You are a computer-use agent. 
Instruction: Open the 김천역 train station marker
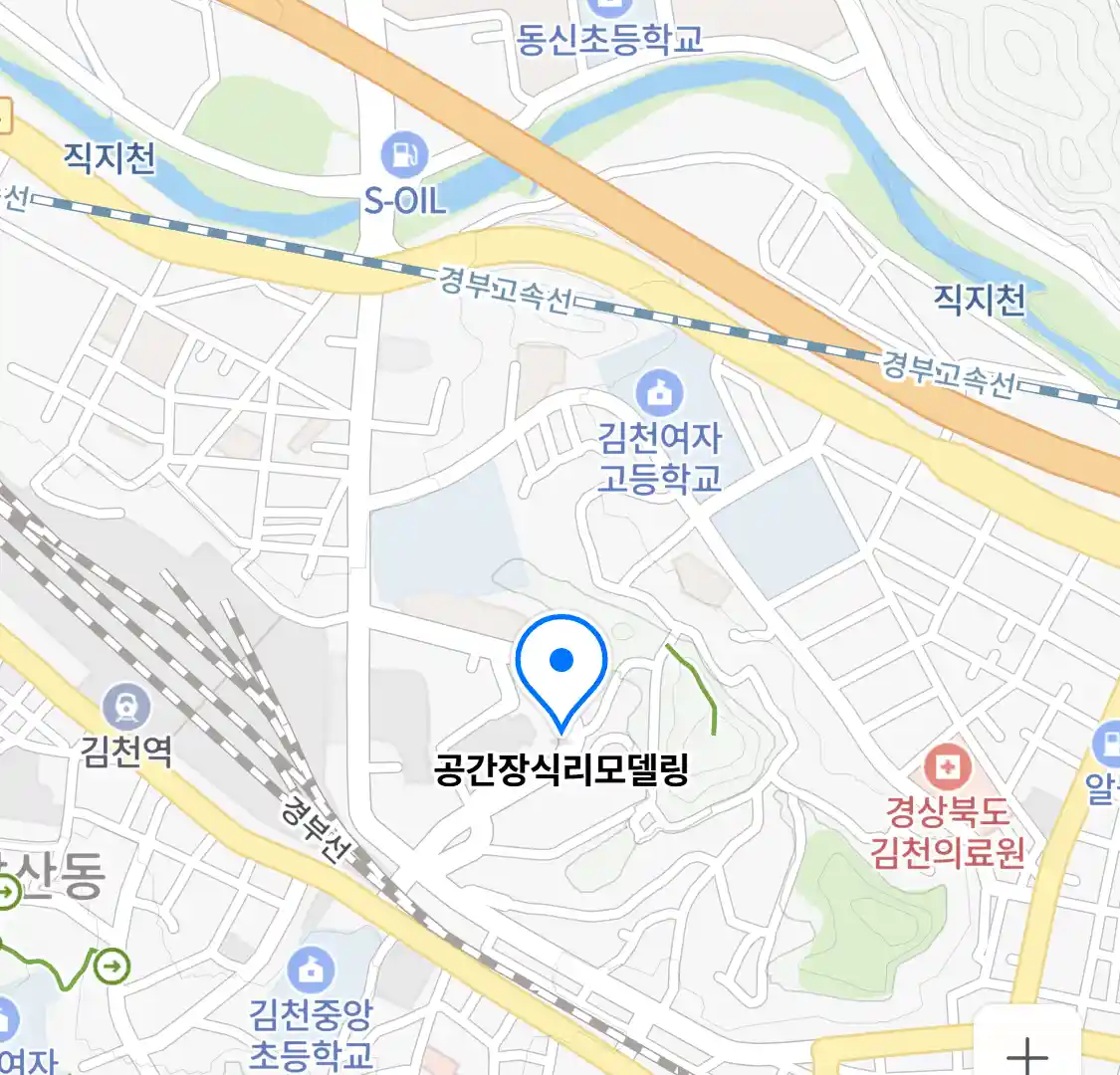click(x=126, y=709)
